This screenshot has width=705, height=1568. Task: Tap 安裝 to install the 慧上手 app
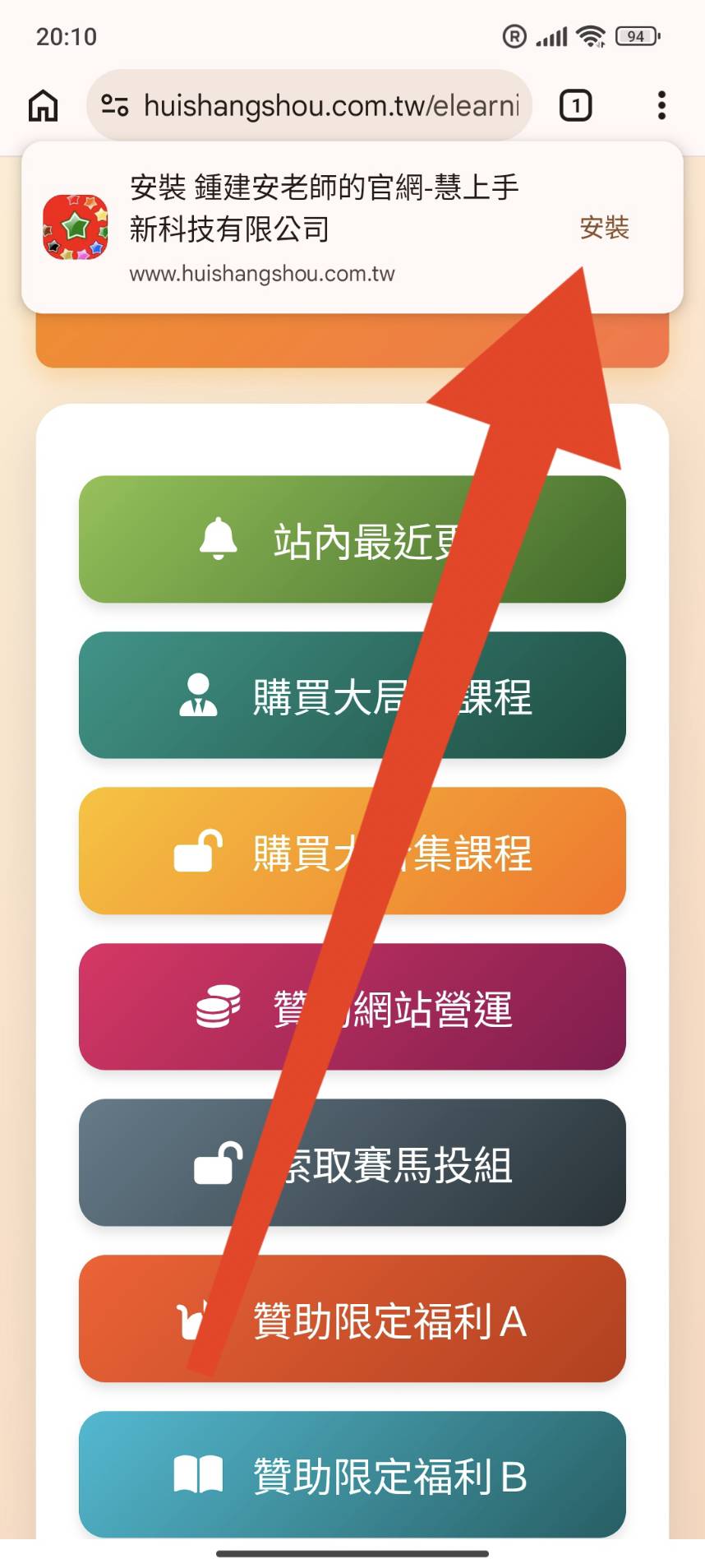605,229
